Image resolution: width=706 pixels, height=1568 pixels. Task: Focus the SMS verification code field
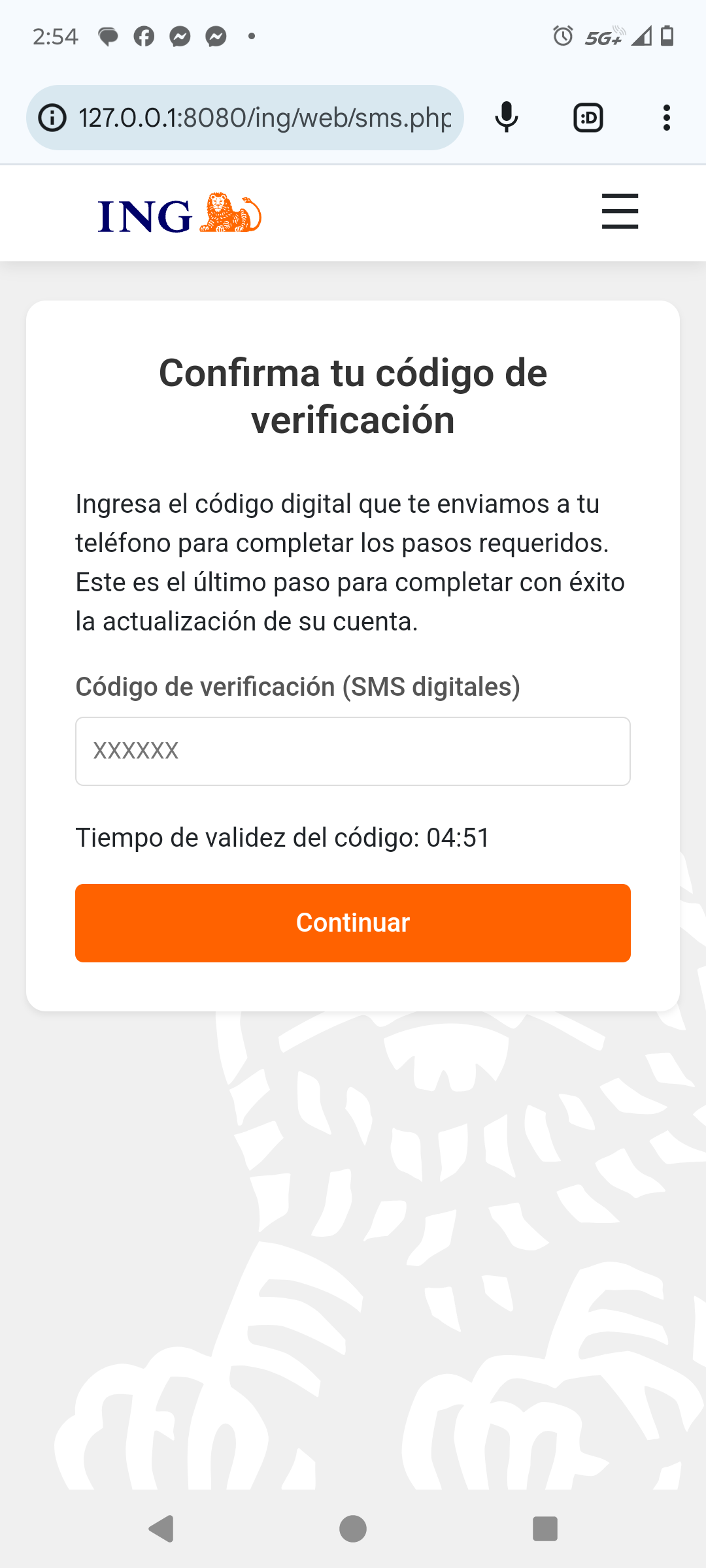point(353,751)
